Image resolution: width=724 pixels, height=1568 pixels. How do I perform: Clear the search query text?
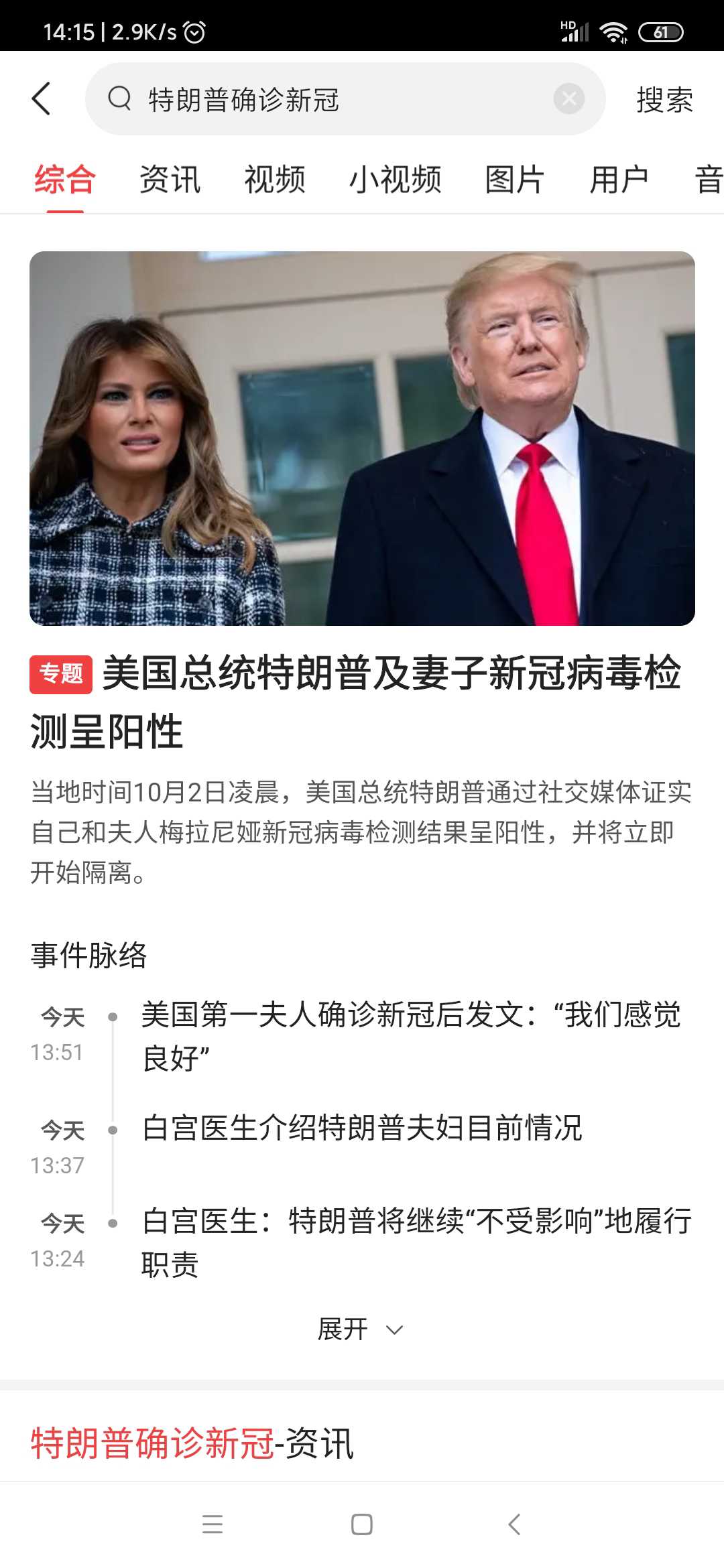click(x=569, y=99)
